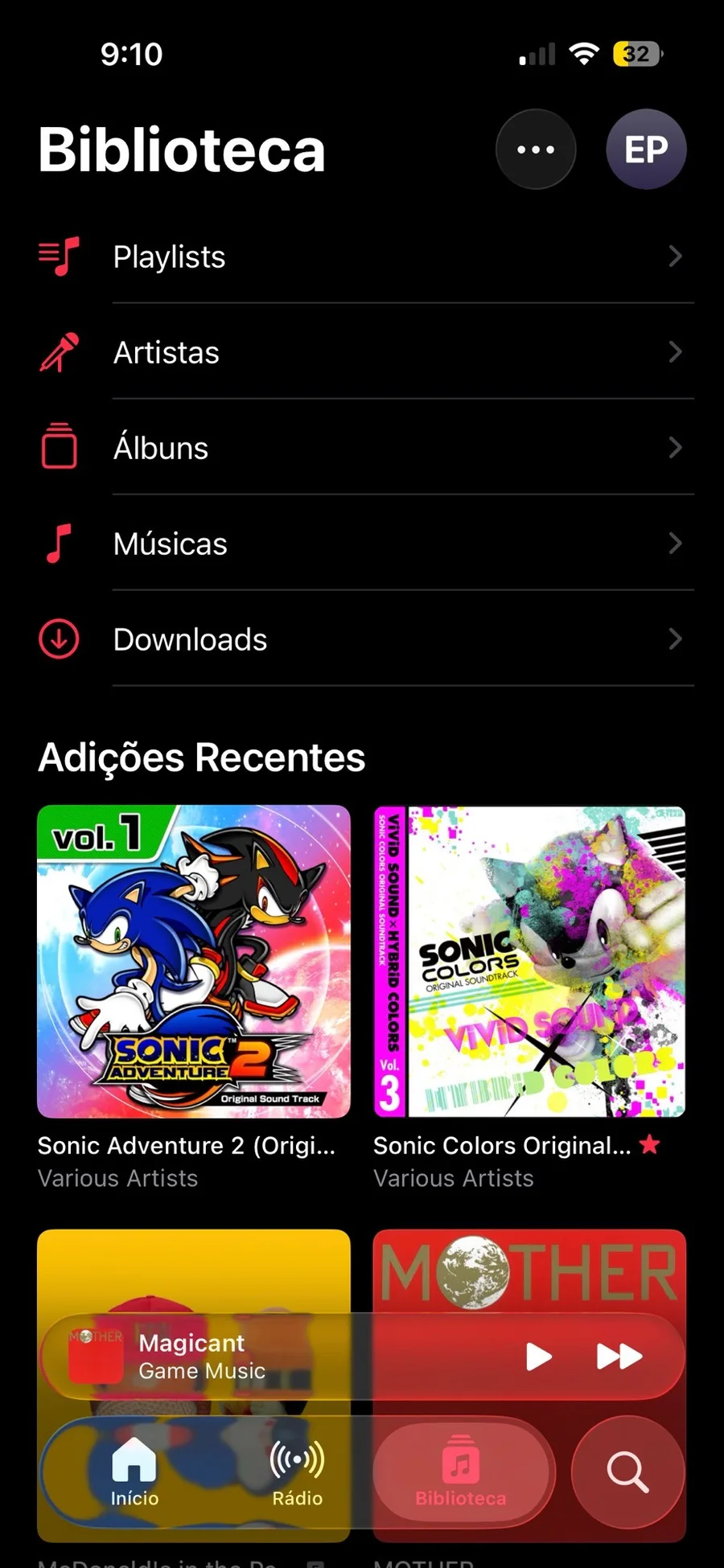Open the EP account profile

coord(646,150)
